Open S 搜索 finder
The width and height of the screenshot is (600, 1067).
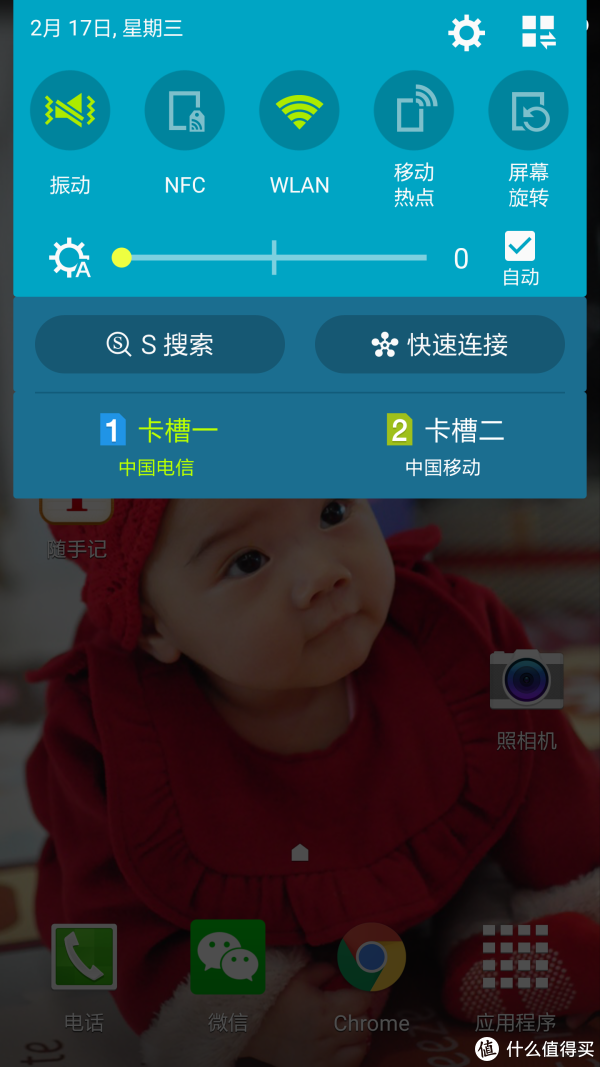tap(160, 345)
